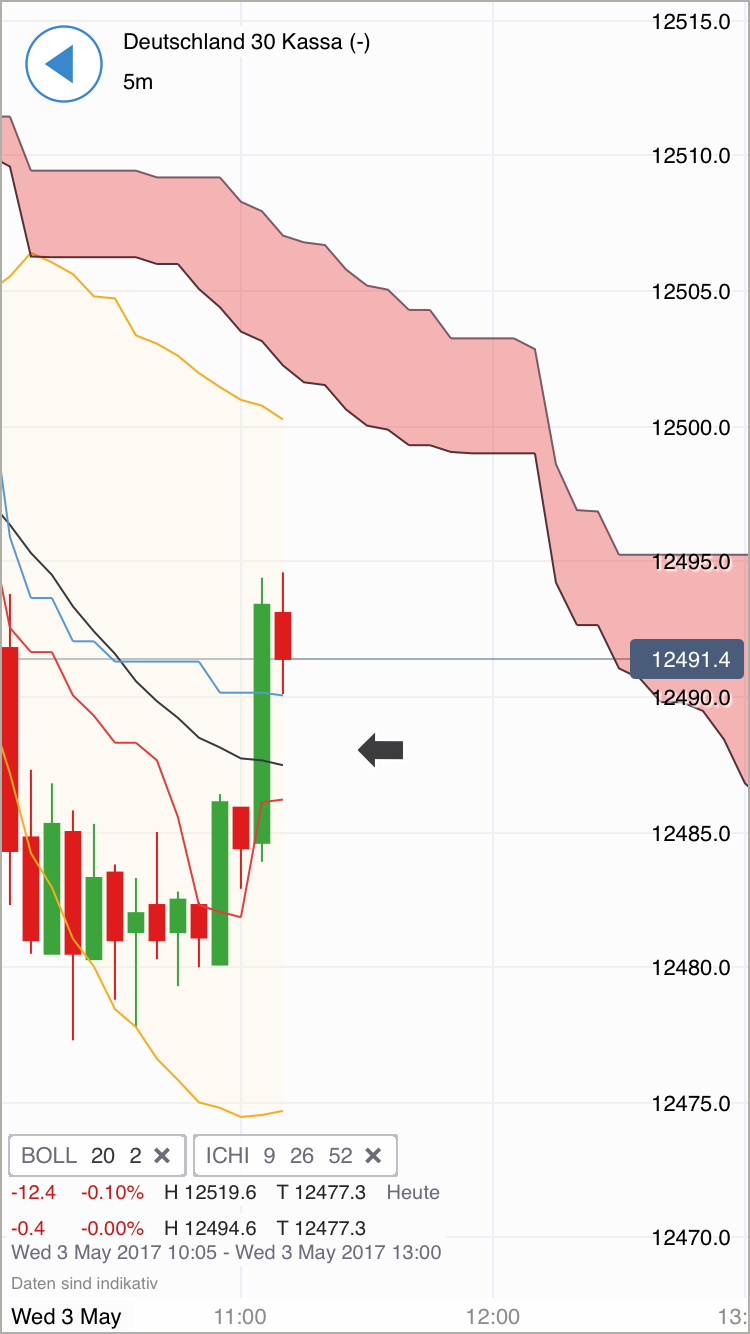This screenshot has height=1334, width=750.
Task: Select the Wed 3 May axis label
Action: (x=69, y=1317)
